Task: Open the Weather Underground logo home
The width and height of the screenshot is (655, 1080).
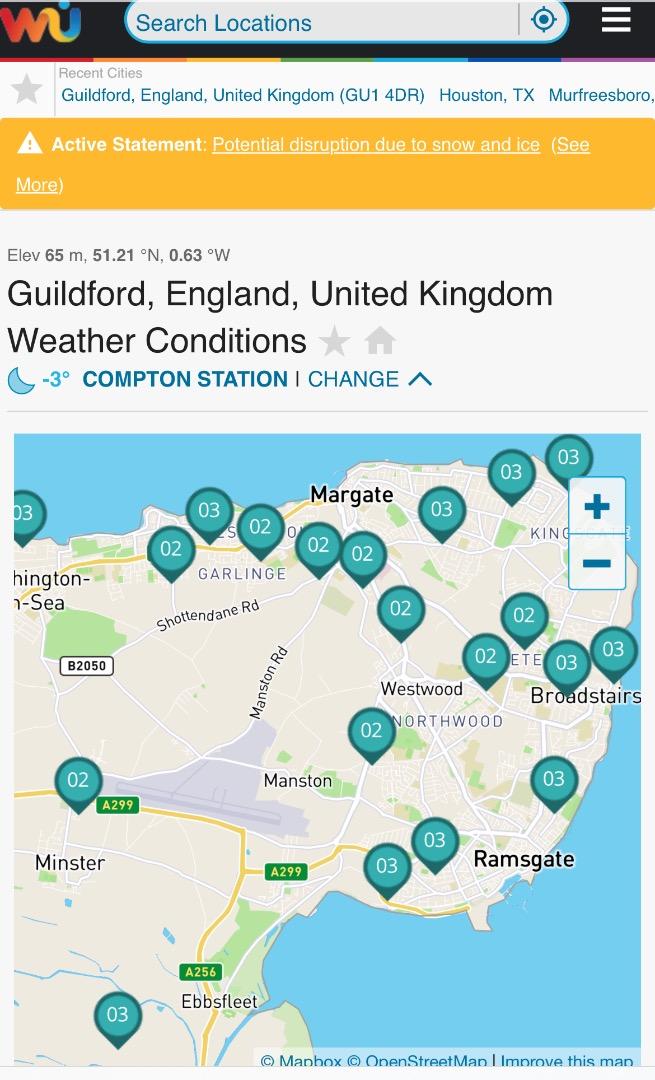Action: (40, 22)
